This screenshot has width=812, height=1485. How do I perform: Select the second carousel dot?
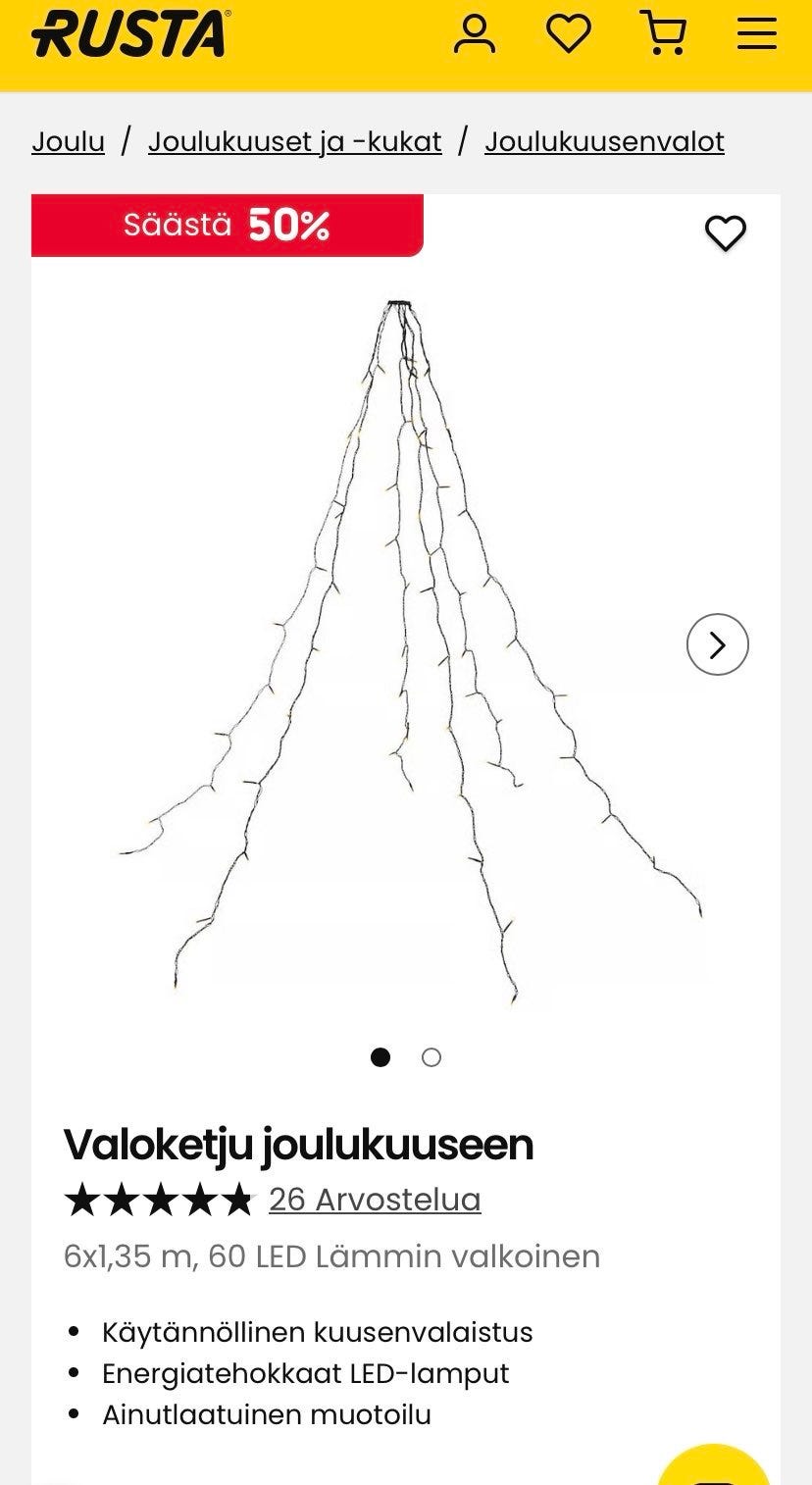pos(430,1058)
